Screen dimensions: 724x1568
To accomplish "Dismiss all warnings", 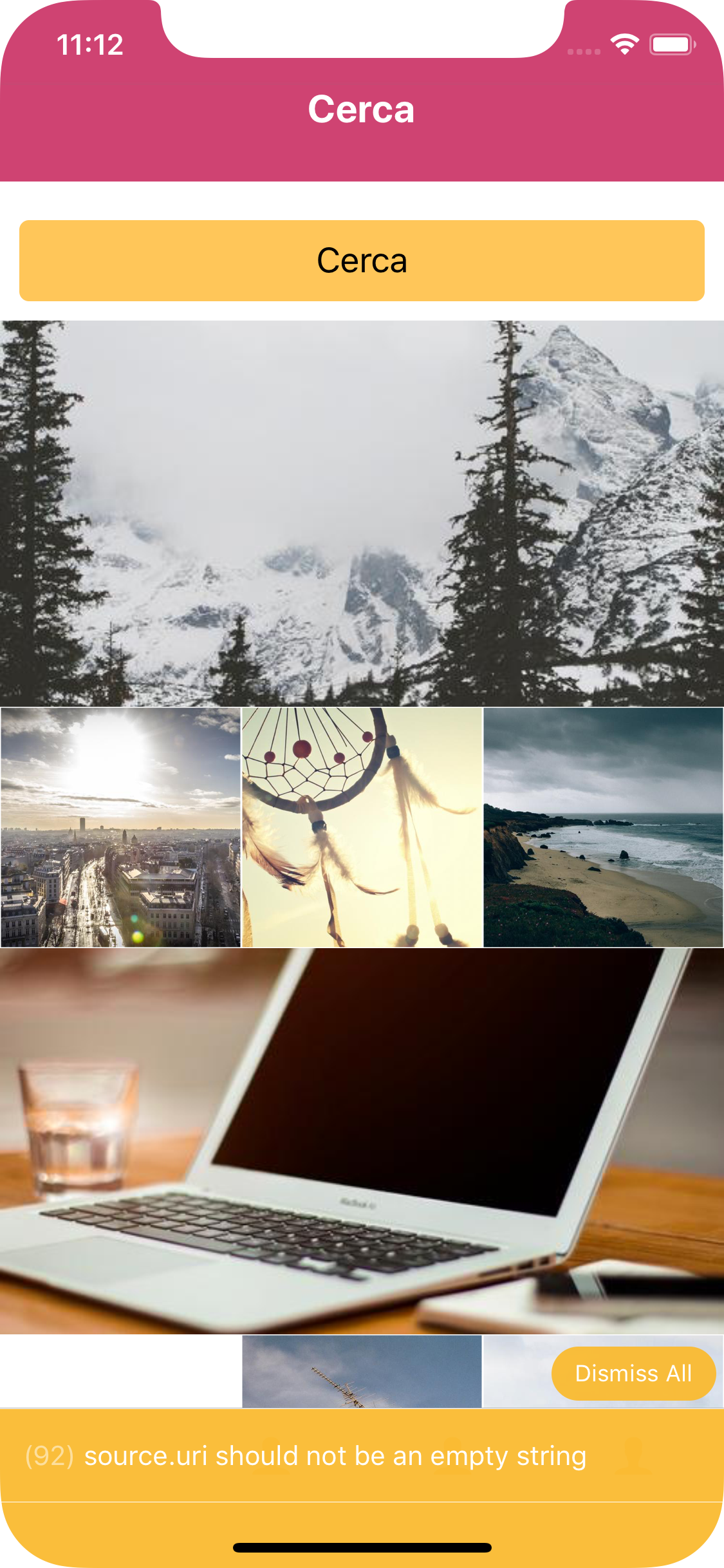I will pyautogui.click(x=633, y=1373).
